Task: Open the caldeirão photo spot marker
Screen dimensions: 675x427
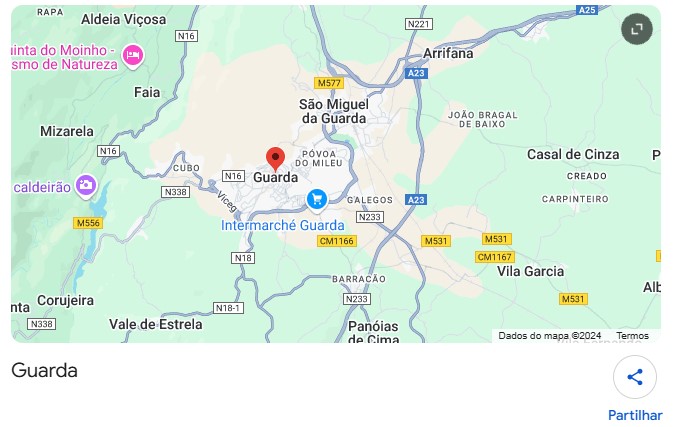Action: tap(86, 186)
